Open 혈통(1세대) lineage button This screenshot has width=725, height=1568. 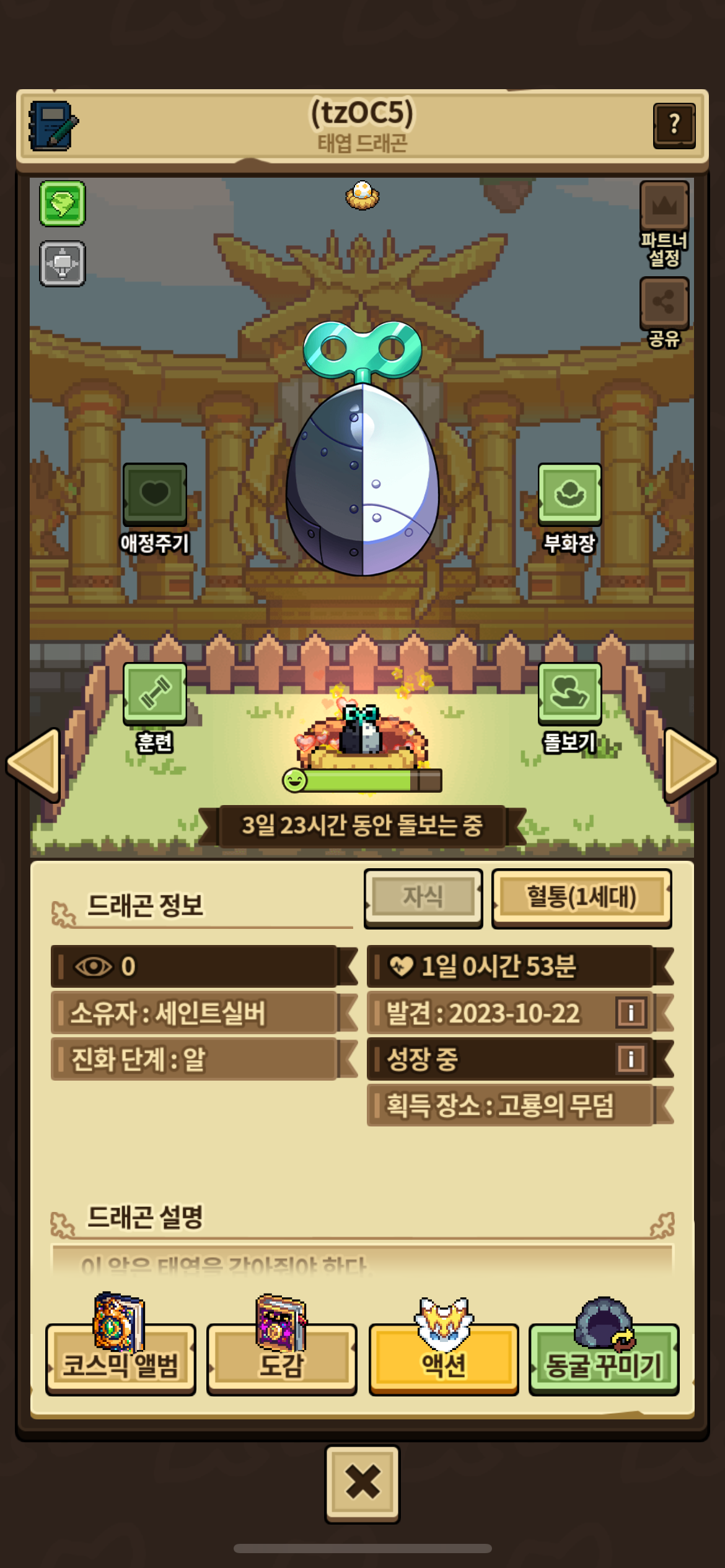pos(581,897)
